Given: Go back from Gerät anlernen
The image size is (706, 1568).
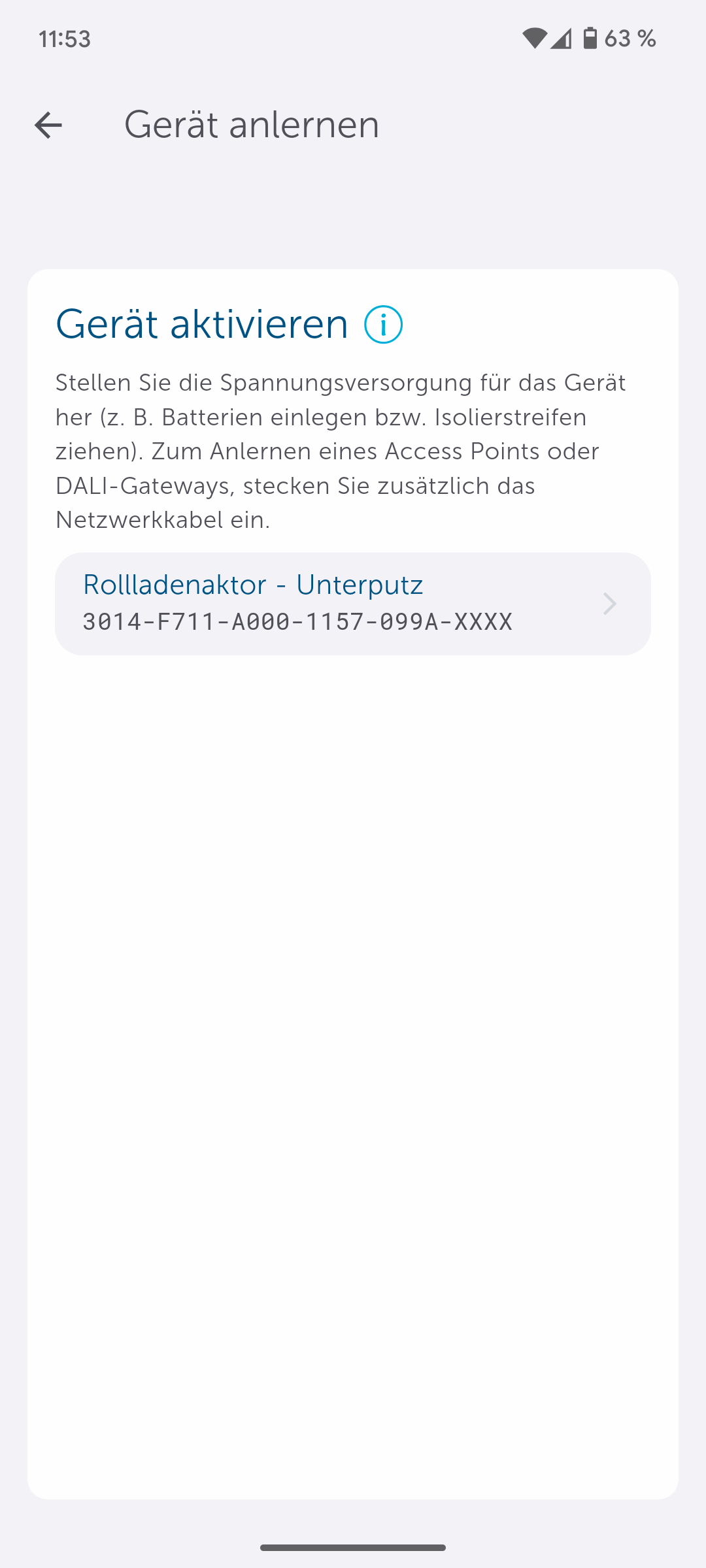Looking at the screenshot, I should [x=48, y=125].
